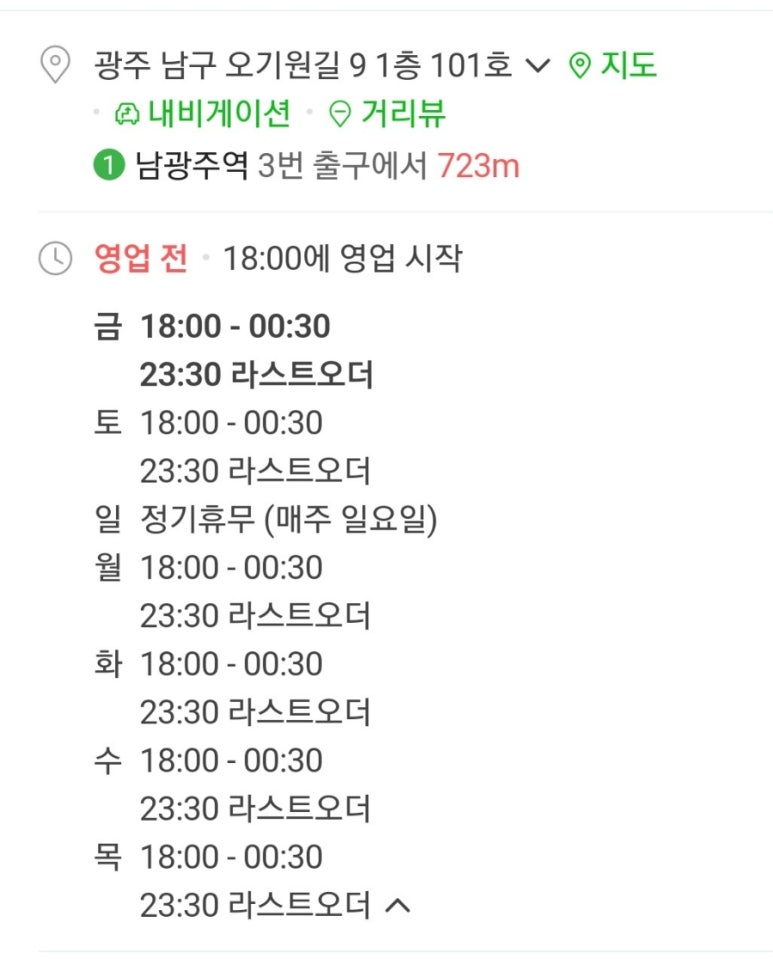Open the 거리뷰 street view link
Image resolution: width=773 pixels, height=959 pixels.
[387, 114]
